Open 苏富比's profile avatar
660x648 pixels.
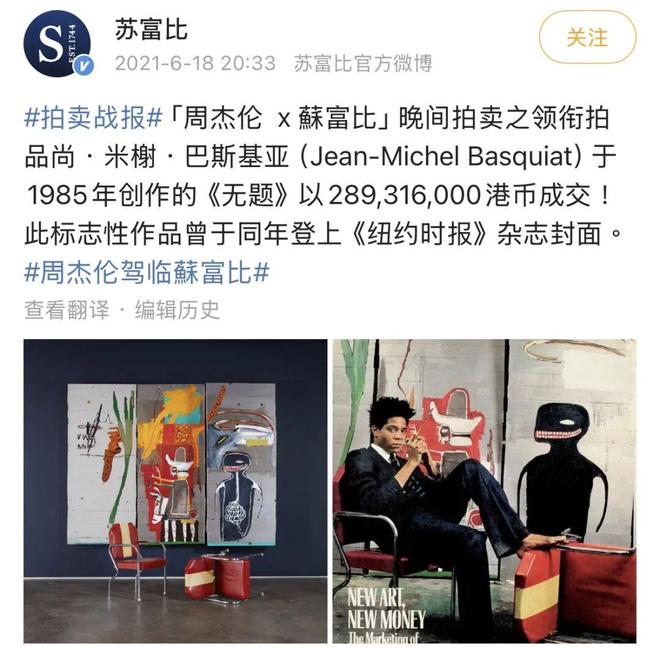[x=57, y=43]
